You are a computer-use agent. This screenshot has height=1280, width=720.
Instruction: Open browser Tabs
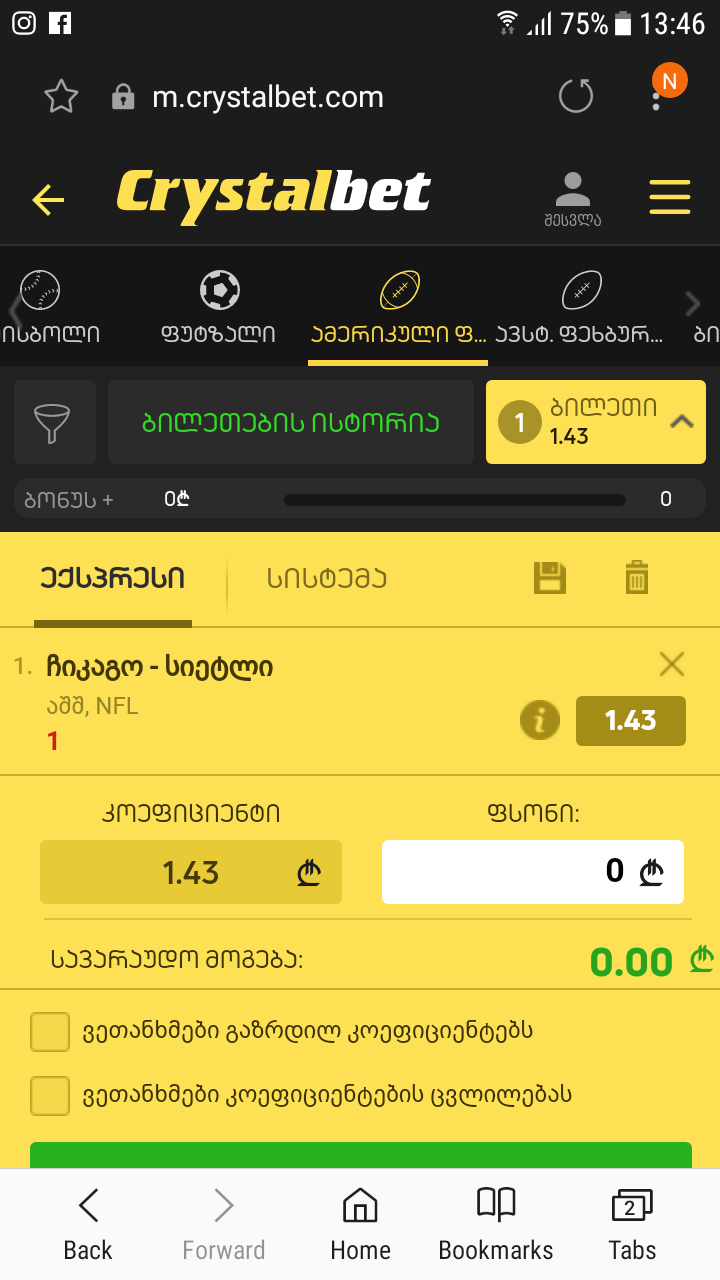tap(631, 1224)
